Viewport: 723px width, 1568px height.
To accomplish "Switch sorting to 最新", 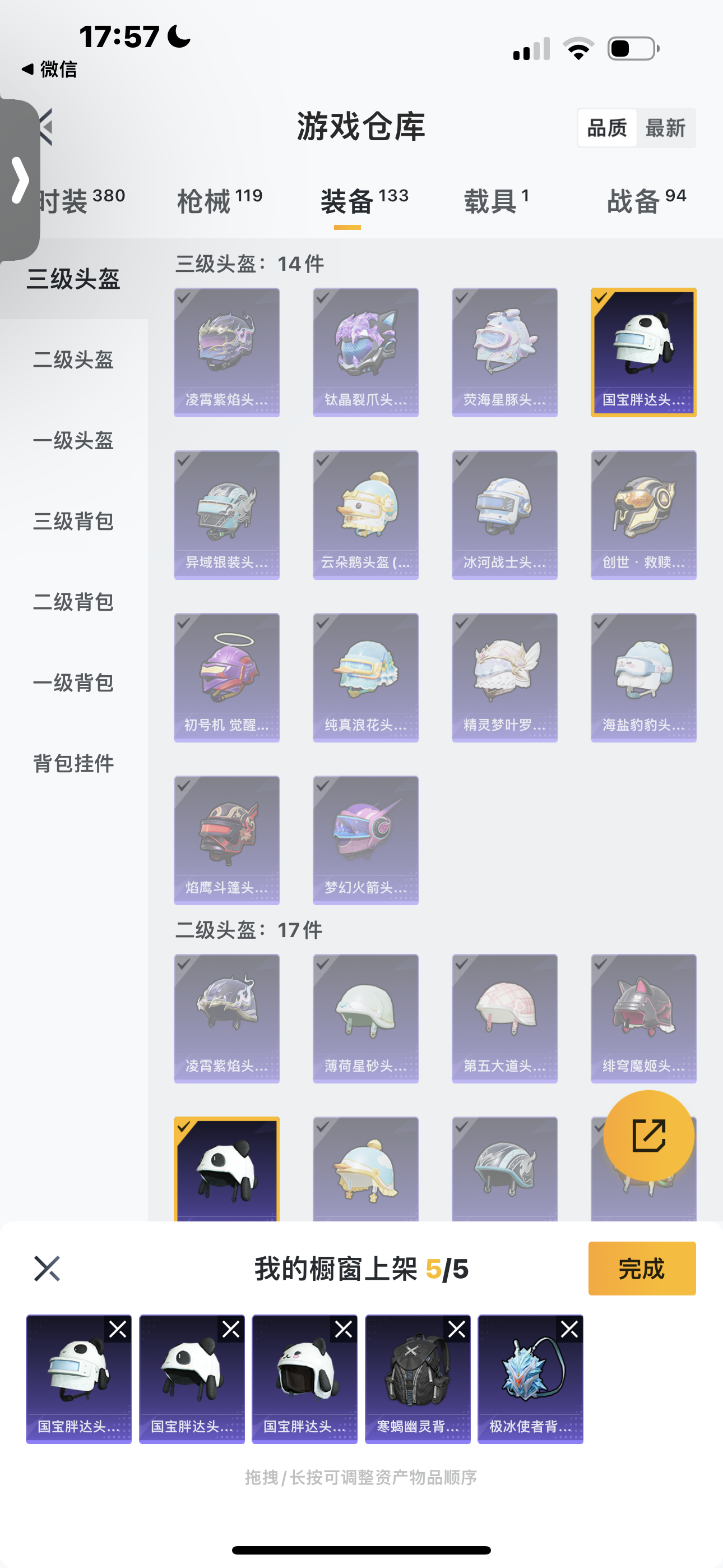I will tap(665, 128).
